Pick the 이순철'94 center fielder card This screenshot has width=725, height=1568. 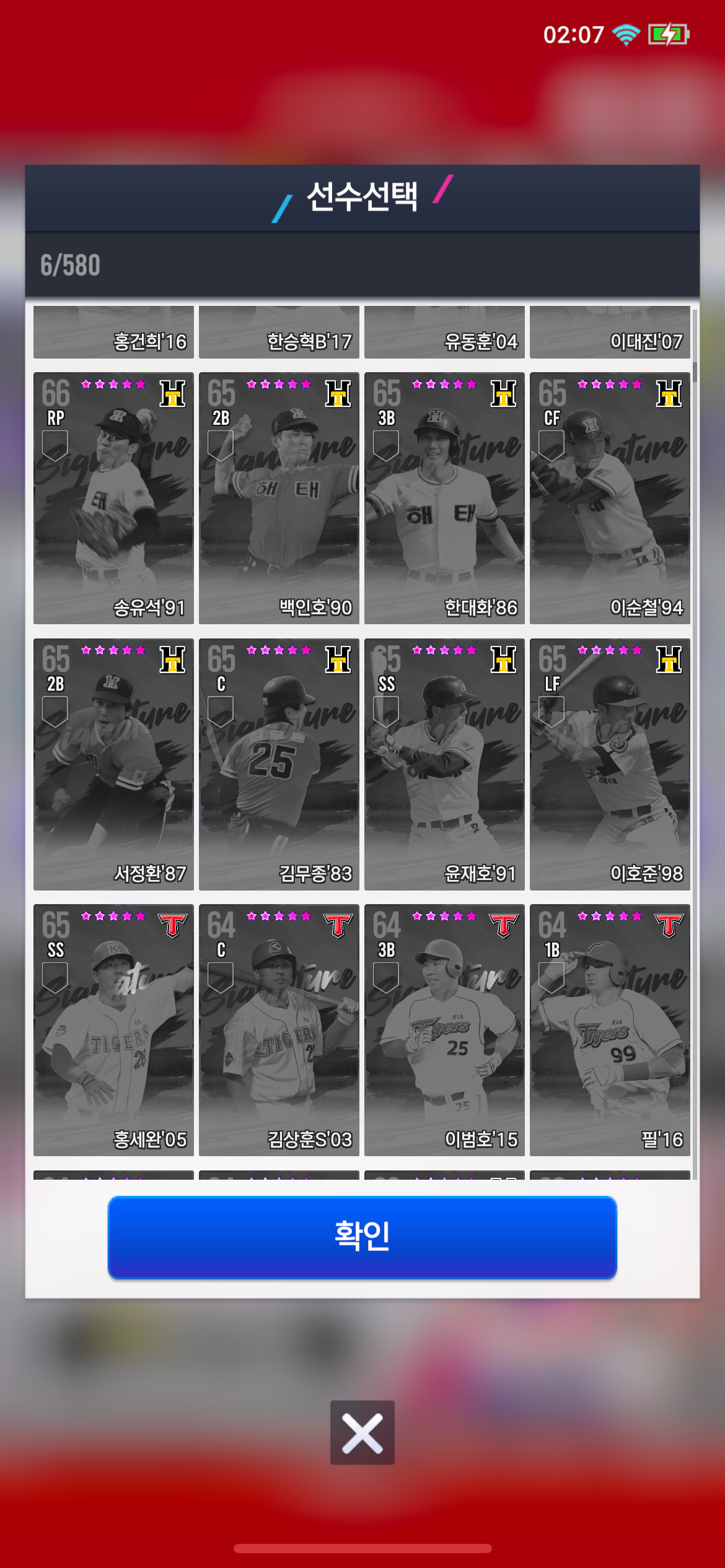[610, 498]
